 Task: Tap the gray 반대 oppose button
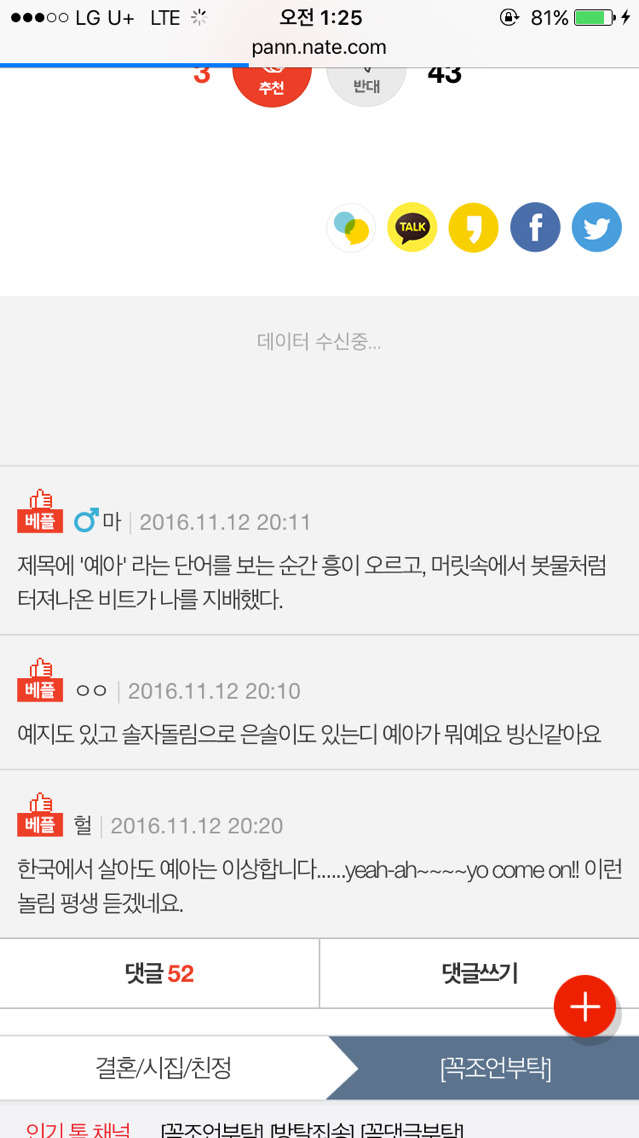point(366,80)
